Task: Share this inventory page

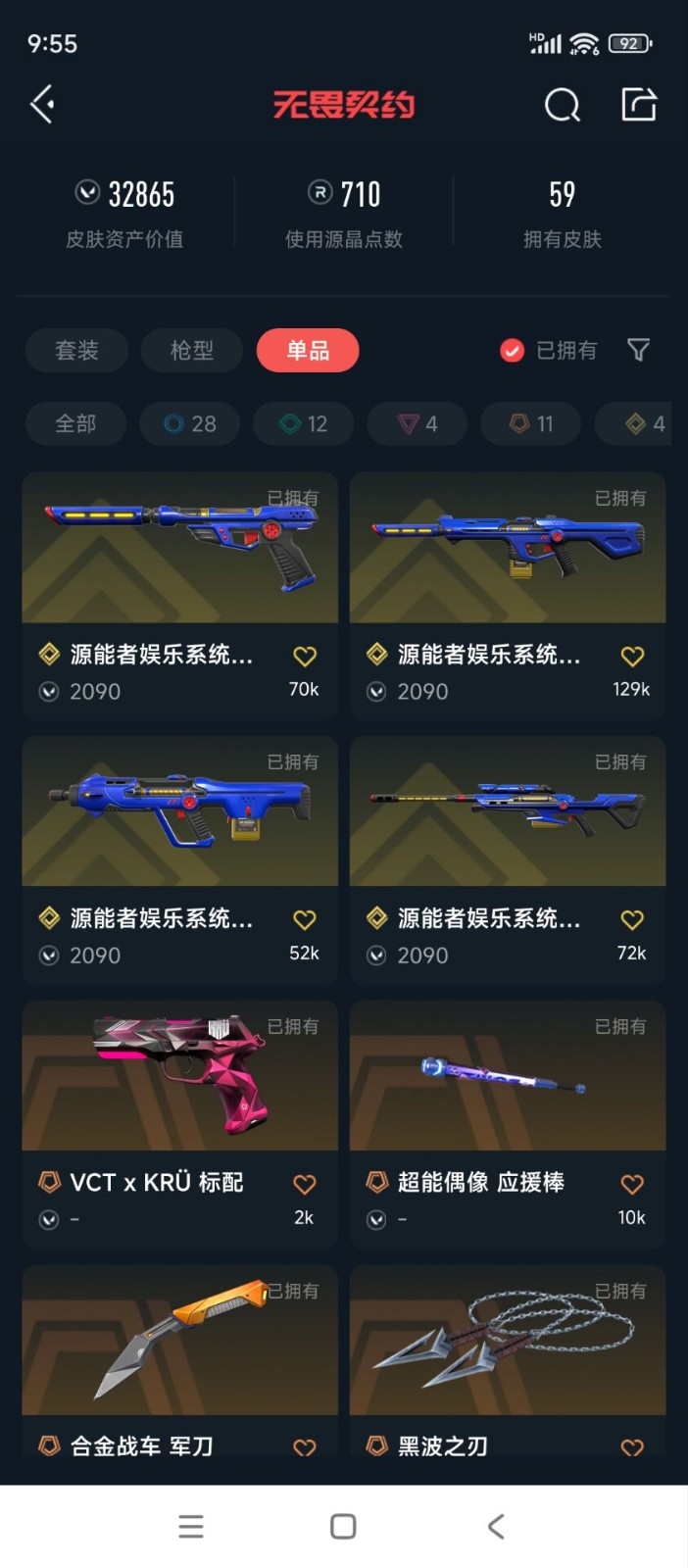Action: coord(638,104)
